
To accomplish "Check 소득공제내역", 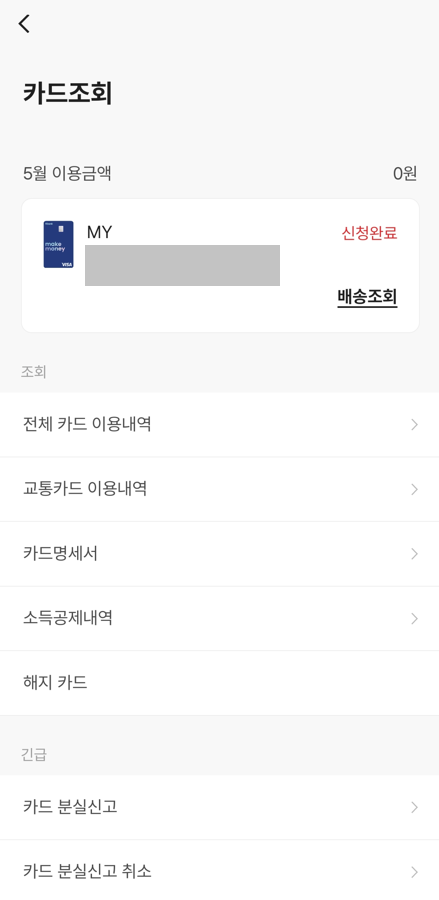I will [219, 619].
